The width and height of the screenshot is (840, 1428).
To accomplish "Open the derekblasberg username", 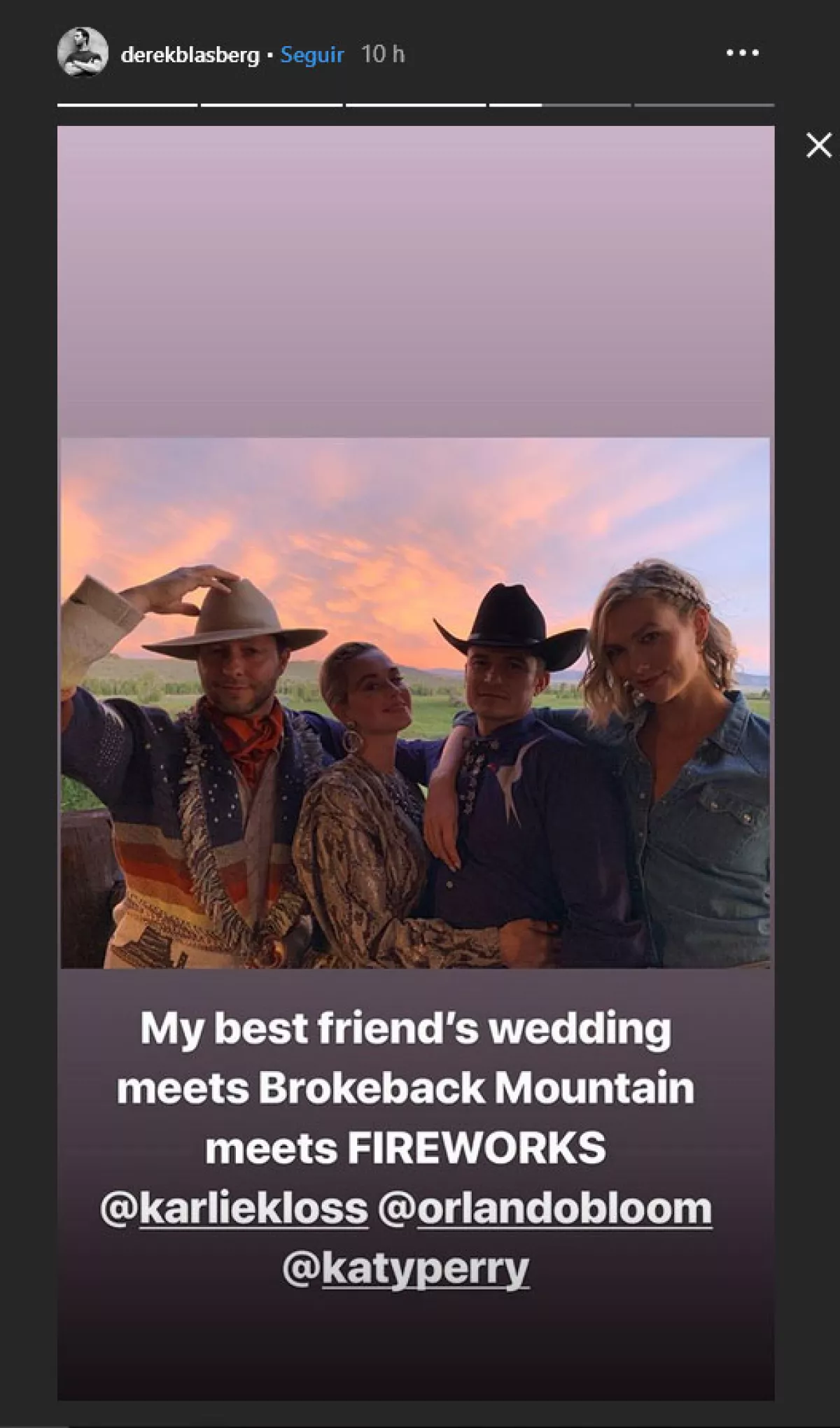I will (x=190, y=55).
